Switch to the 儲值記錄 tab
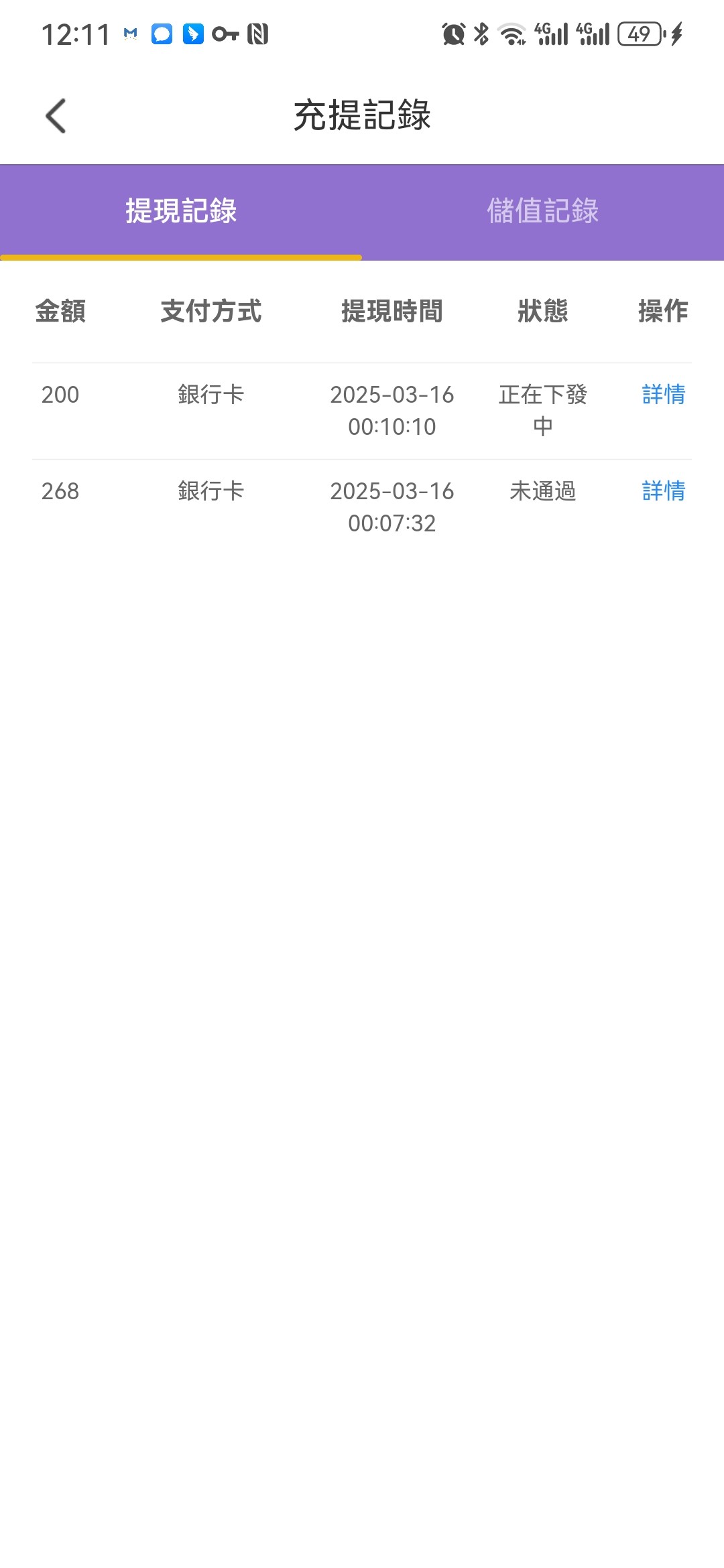This screenshot has height=1568, width=724. pyautogui.click(x=543, y=211)
